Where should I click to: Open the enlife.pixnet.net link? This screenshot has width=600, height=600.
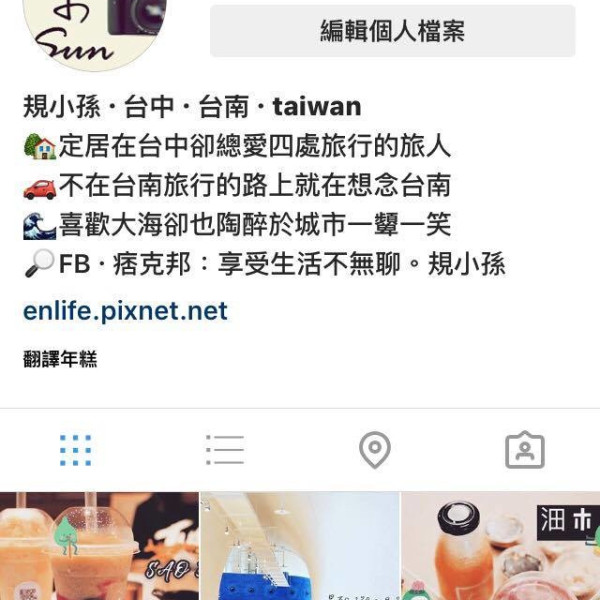tap(125, 311)
